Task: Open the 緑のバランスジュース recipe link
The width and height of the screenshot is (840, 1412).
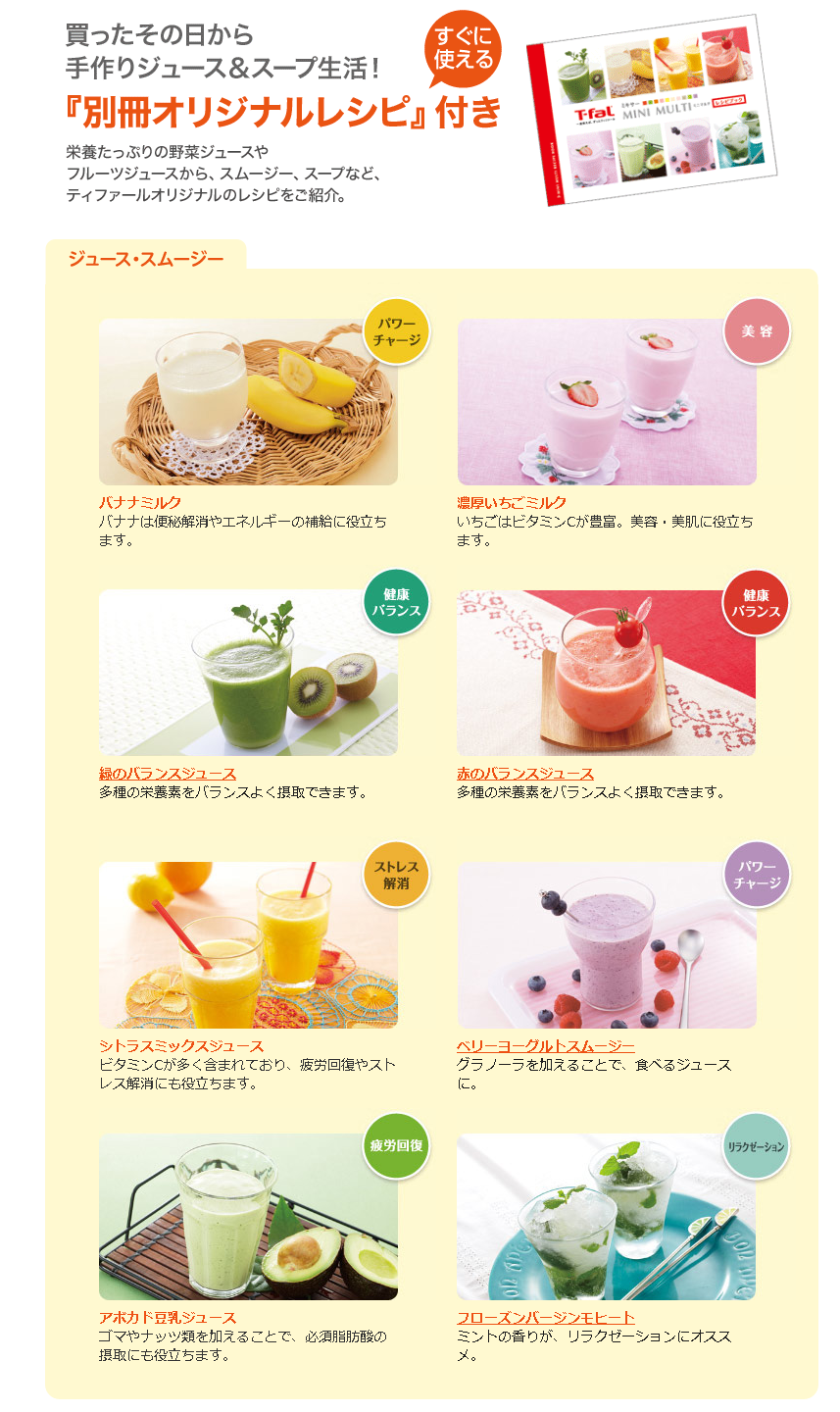Action: (x=168, y=774)
